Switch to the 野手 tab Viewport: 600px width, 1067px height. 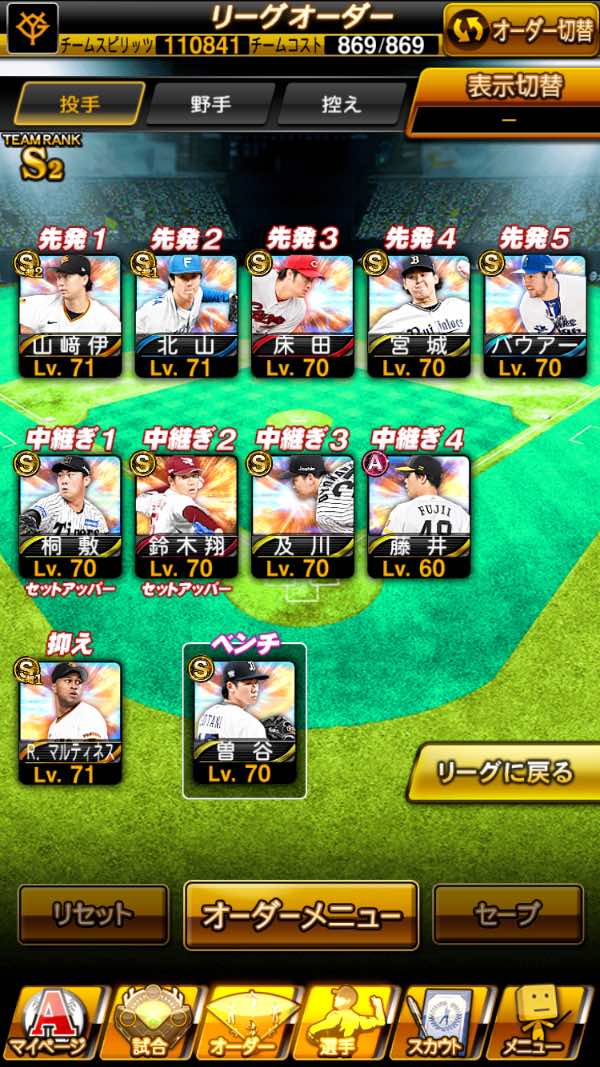(210, 103)
